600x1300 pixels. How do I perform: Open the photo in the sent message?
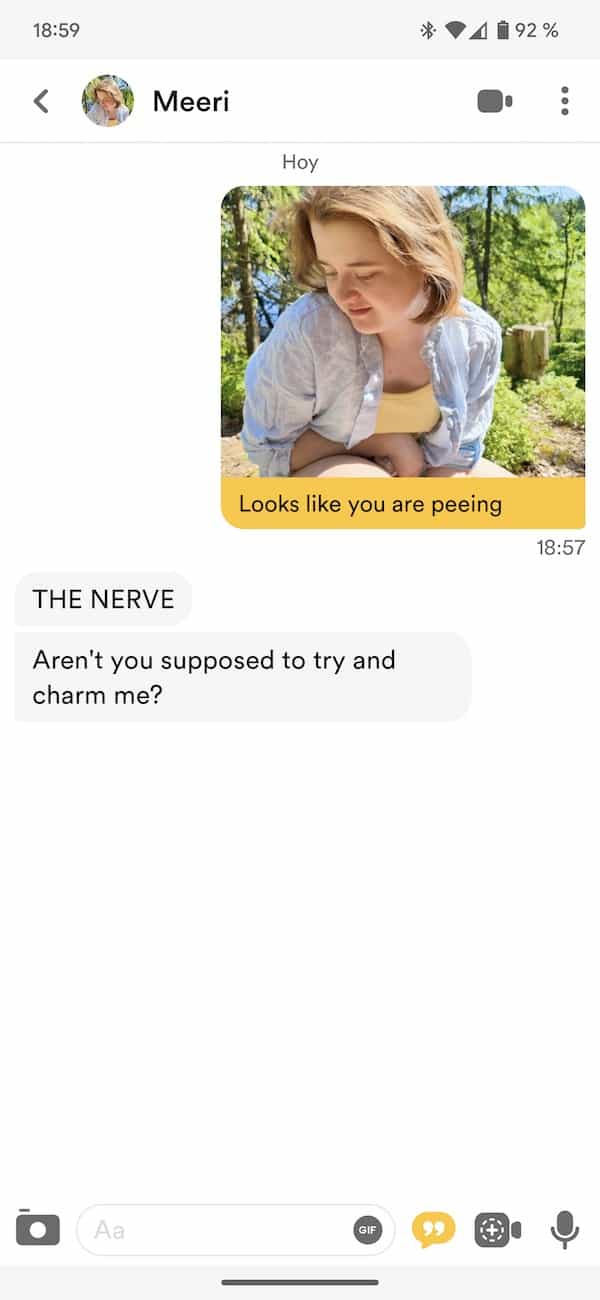(x=402, y=331)
